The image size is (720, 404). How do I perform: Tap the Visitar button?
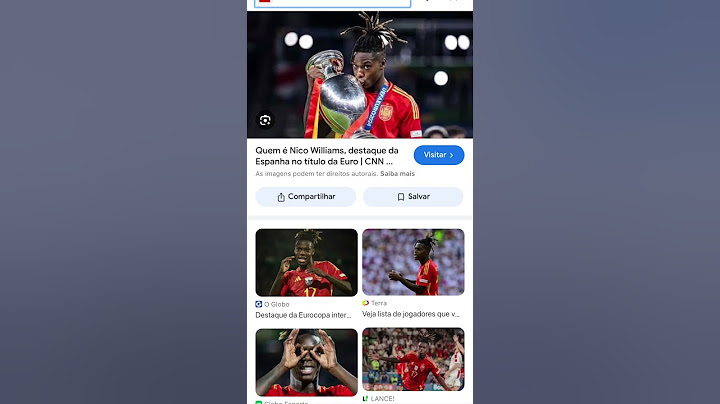tap(438, 155)
